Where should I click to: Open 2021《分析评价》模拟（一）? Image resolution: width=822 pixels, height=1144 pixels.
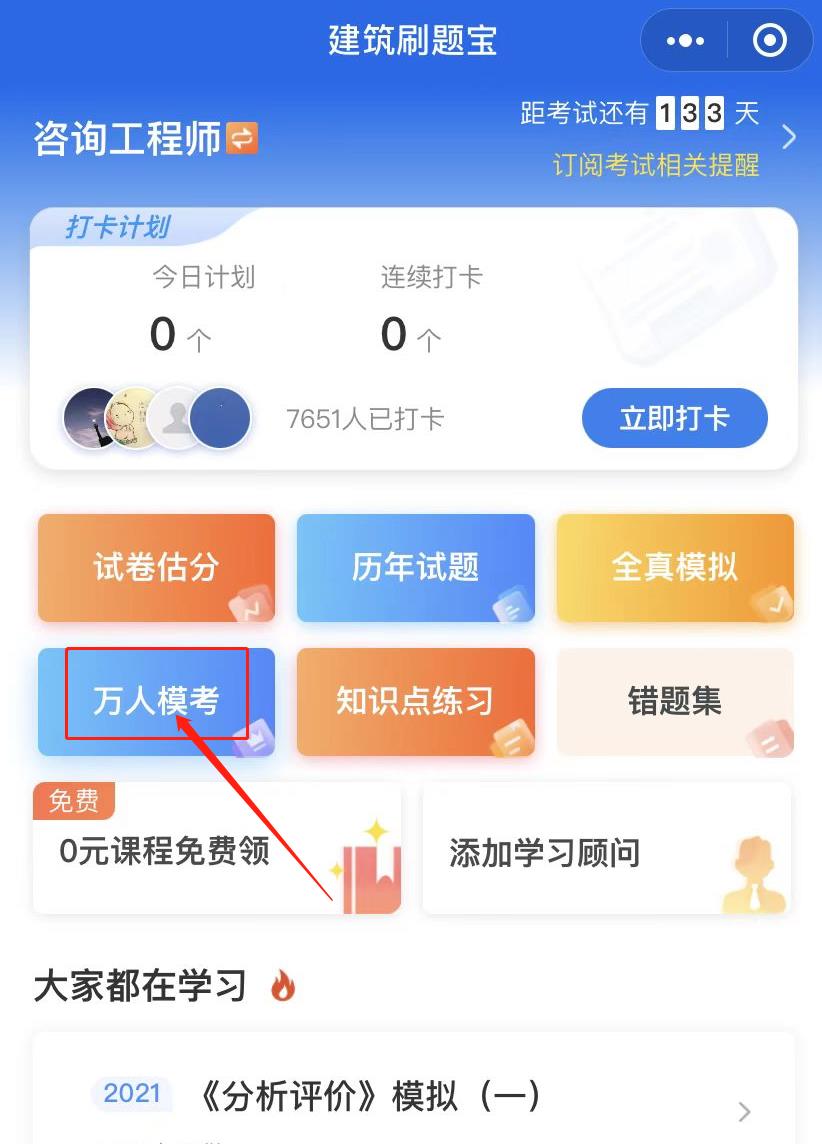pyautogui.click(x=414, y=1097)
